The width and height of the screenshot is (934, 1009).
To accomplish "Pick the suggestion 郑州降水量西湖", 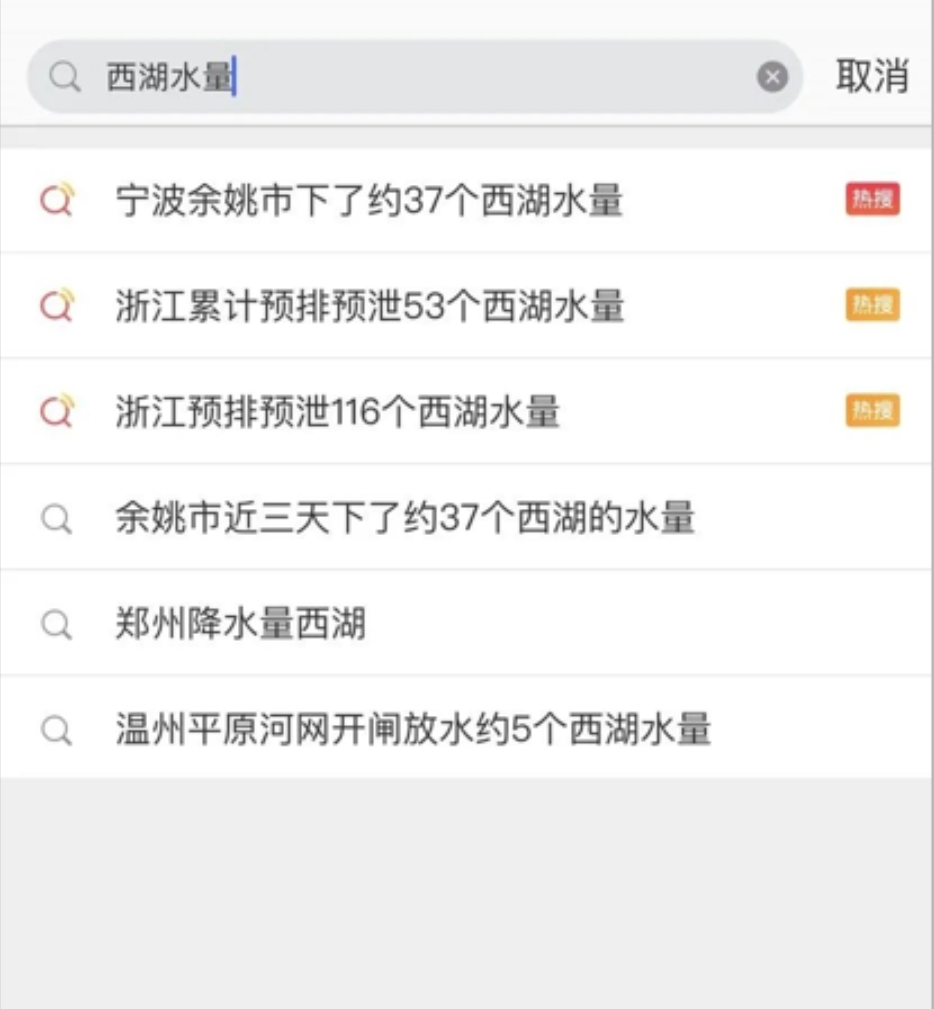I will (x=241, y=624).
